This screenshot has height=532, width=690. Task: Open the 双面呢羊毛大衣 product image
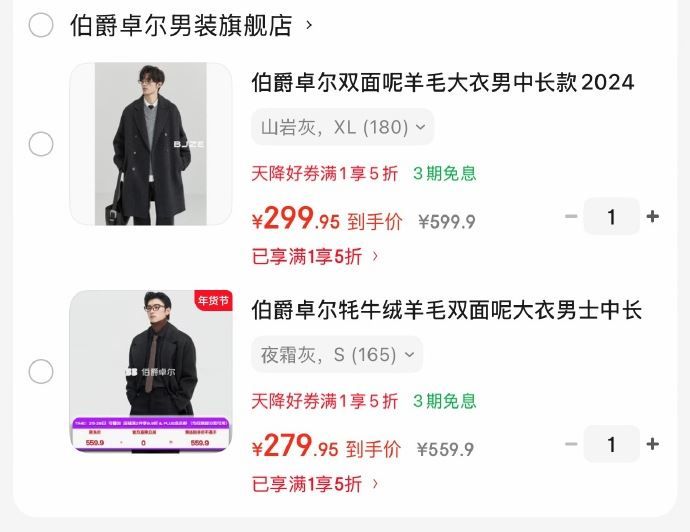[151, 144]
